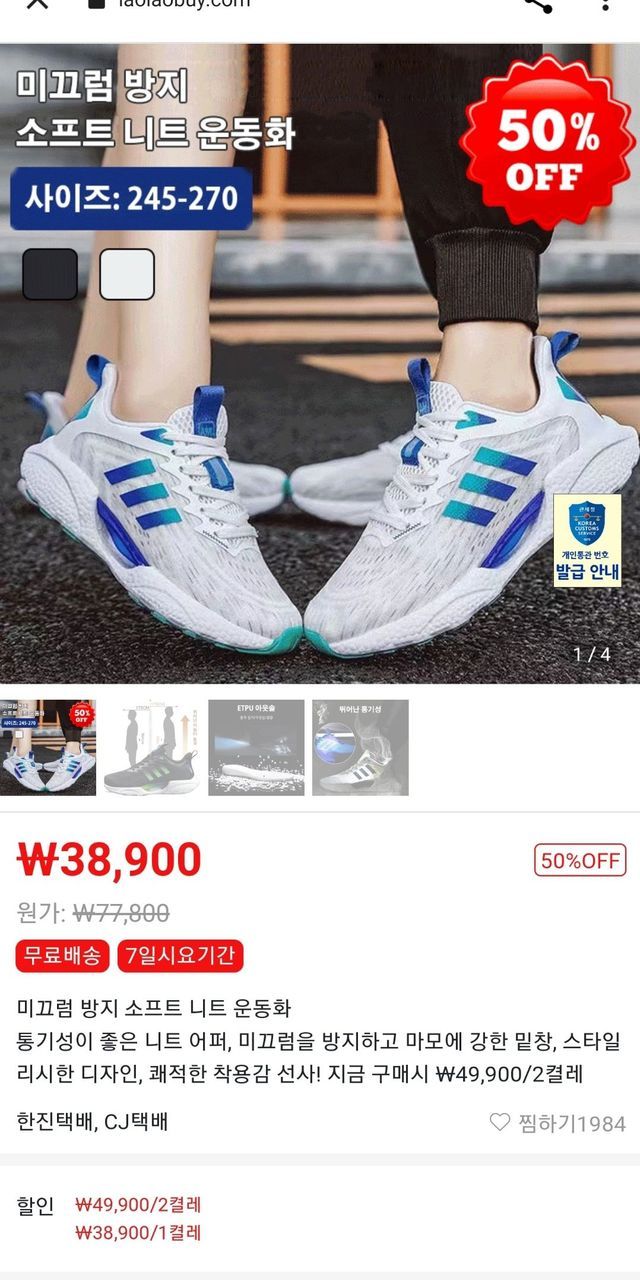Add to wishlist with 찜하기 heart
The width and height of the screenshot is (640, 1280).
[x=500, y=1122]
